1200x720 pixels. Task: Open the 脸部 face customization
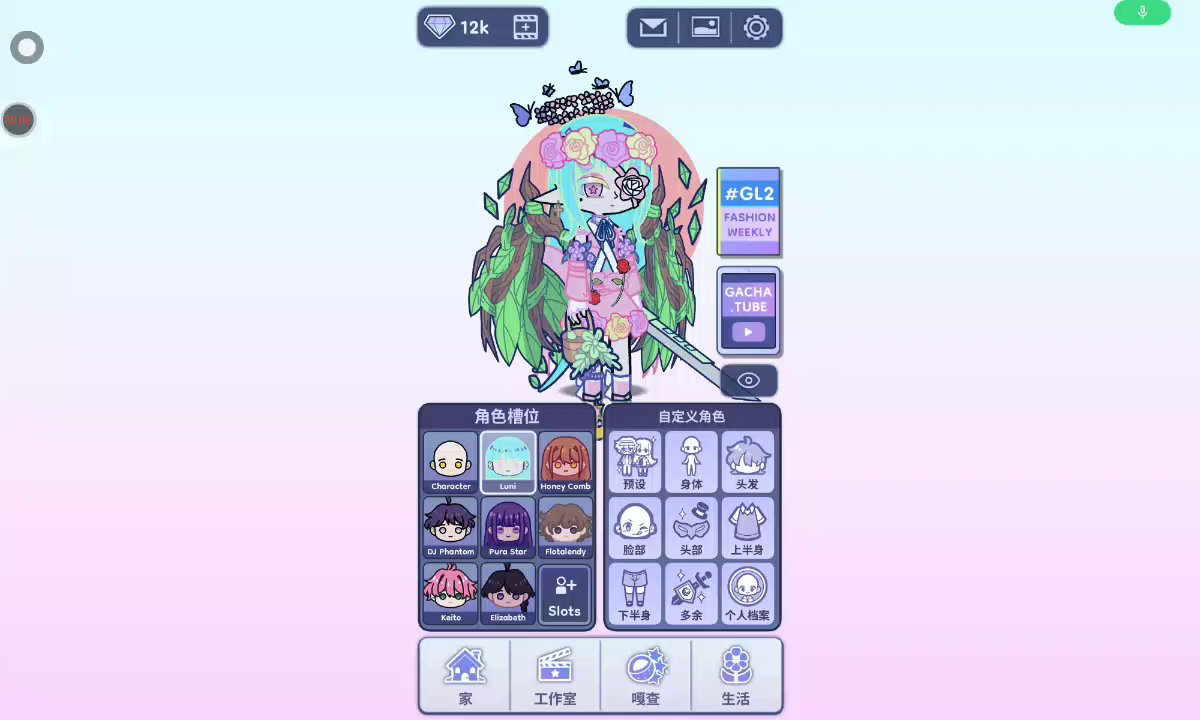click(635, 528)
